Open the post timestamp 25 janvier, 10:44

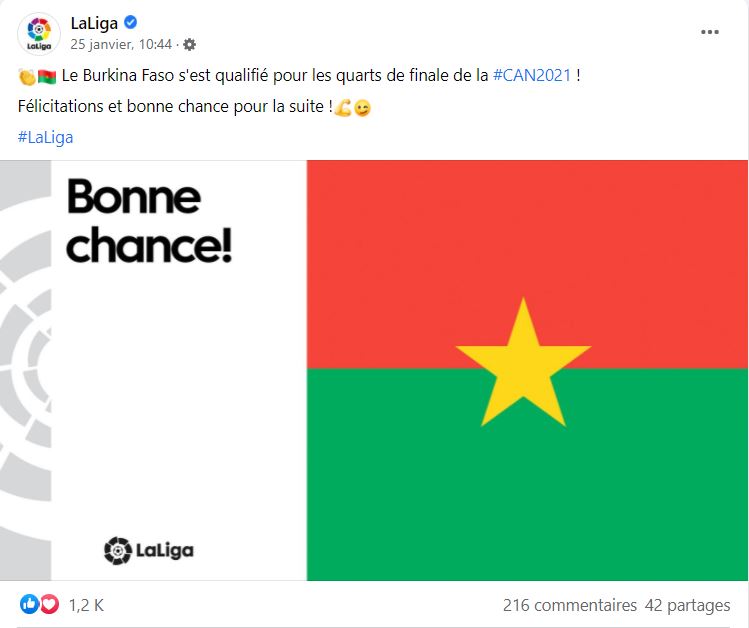120,44
